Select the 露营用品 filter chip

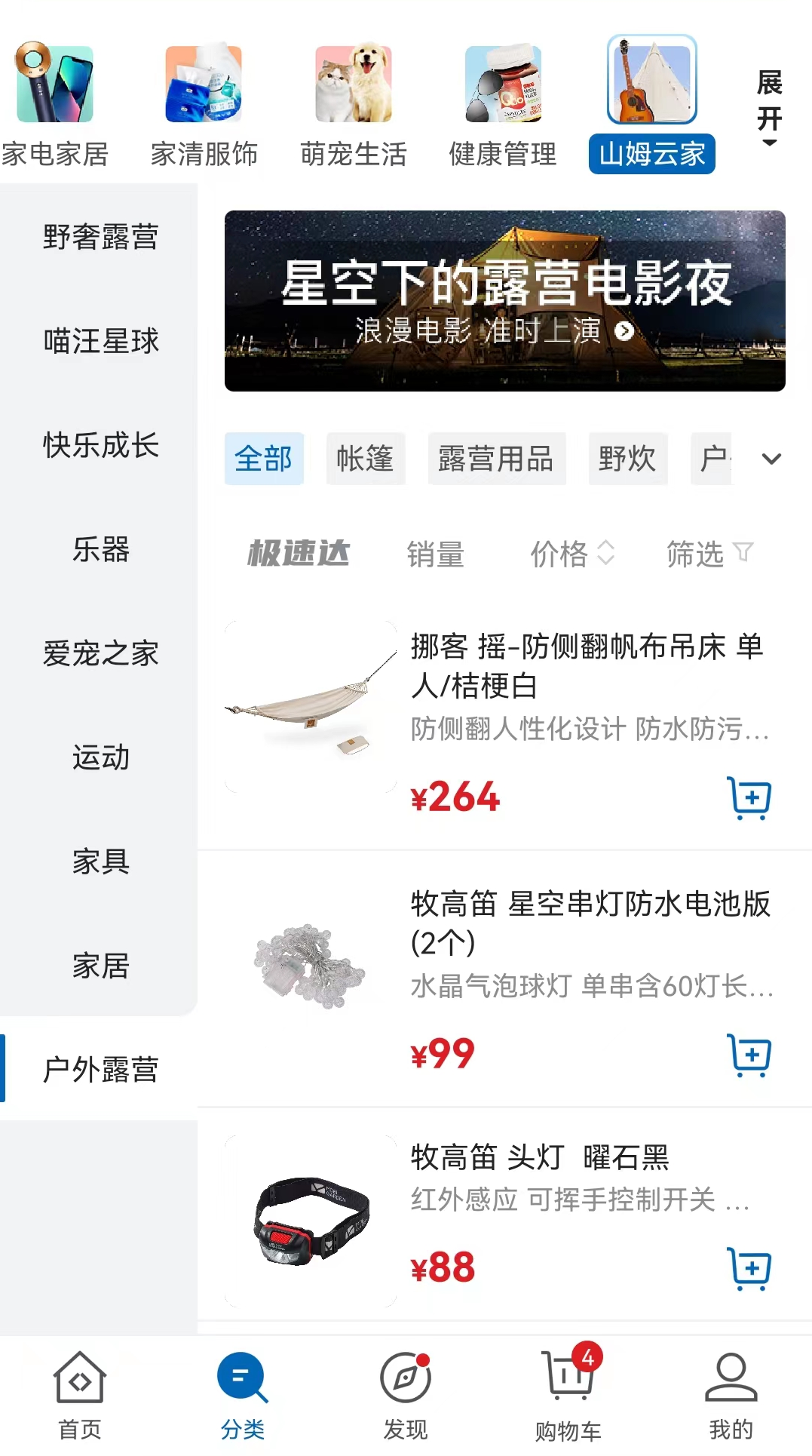click(x=496, y=459)
